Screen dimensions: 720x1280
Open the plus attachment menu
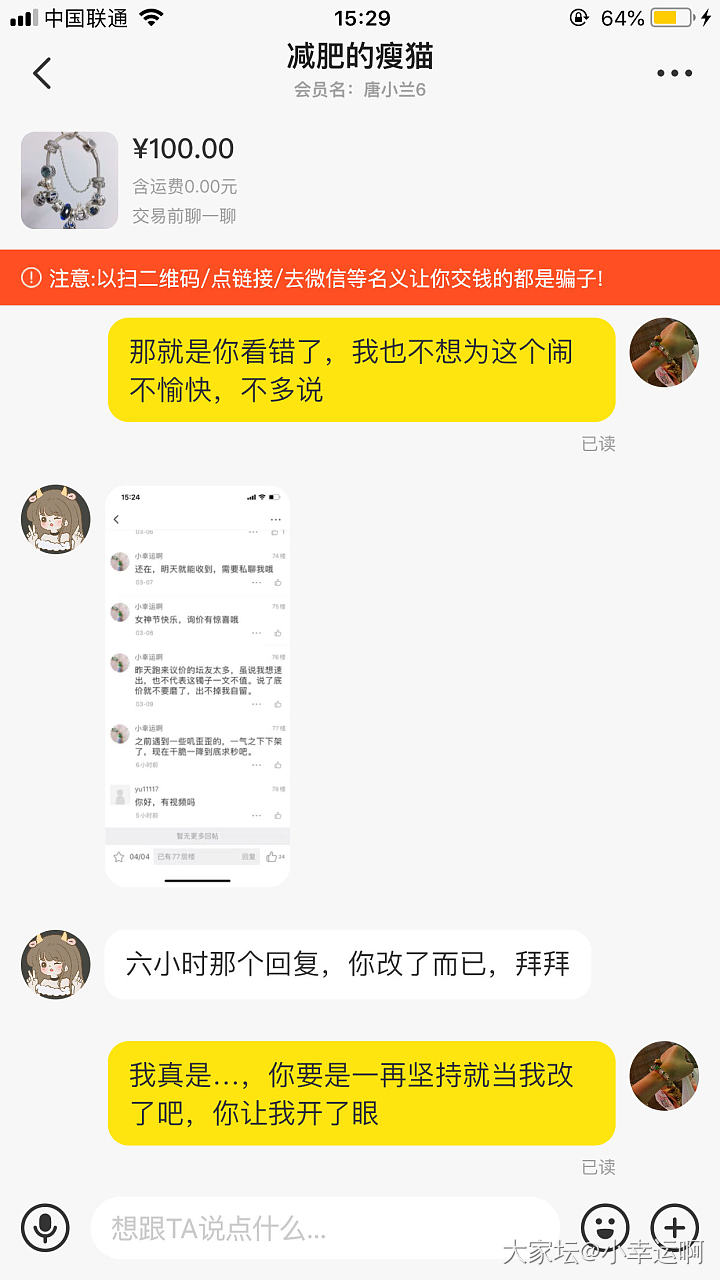click(675, 1227)
